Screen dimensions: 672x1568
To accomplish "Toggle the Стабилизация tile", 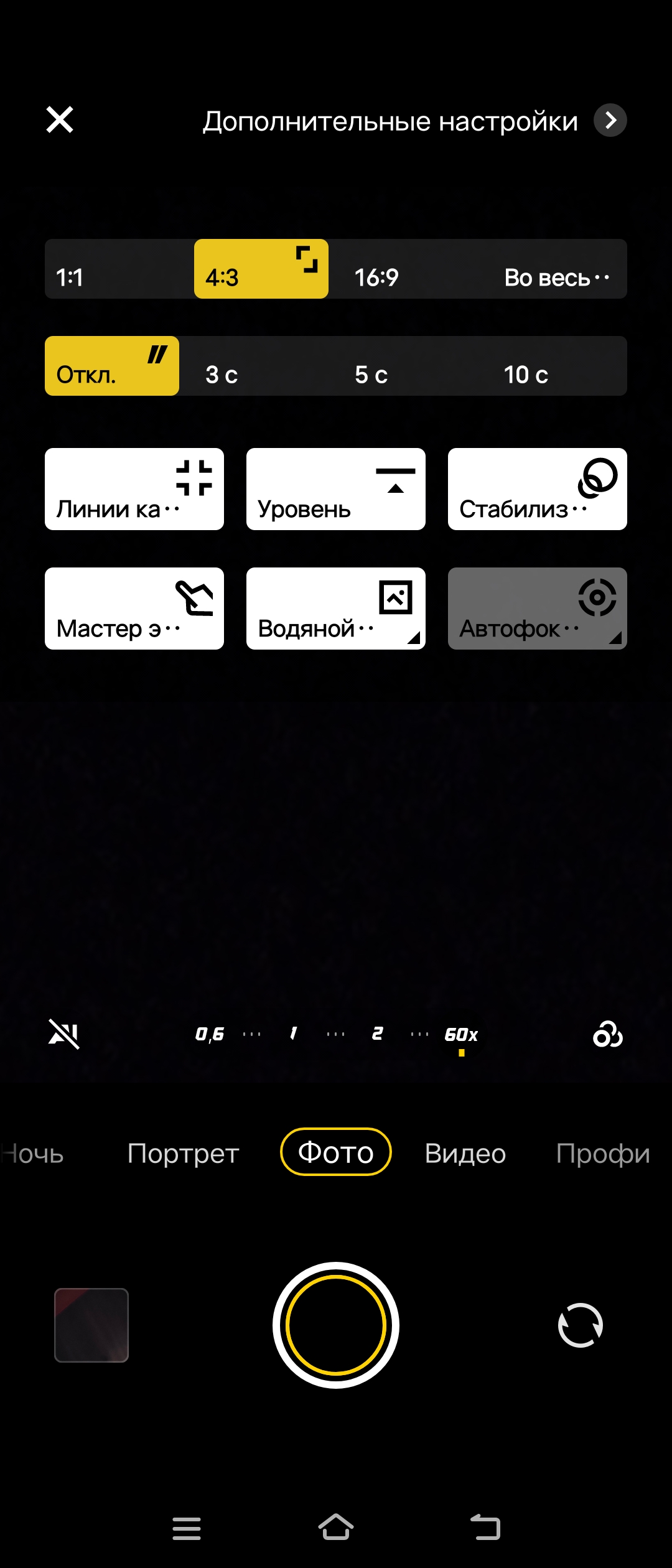I will [x=538, y=489].
